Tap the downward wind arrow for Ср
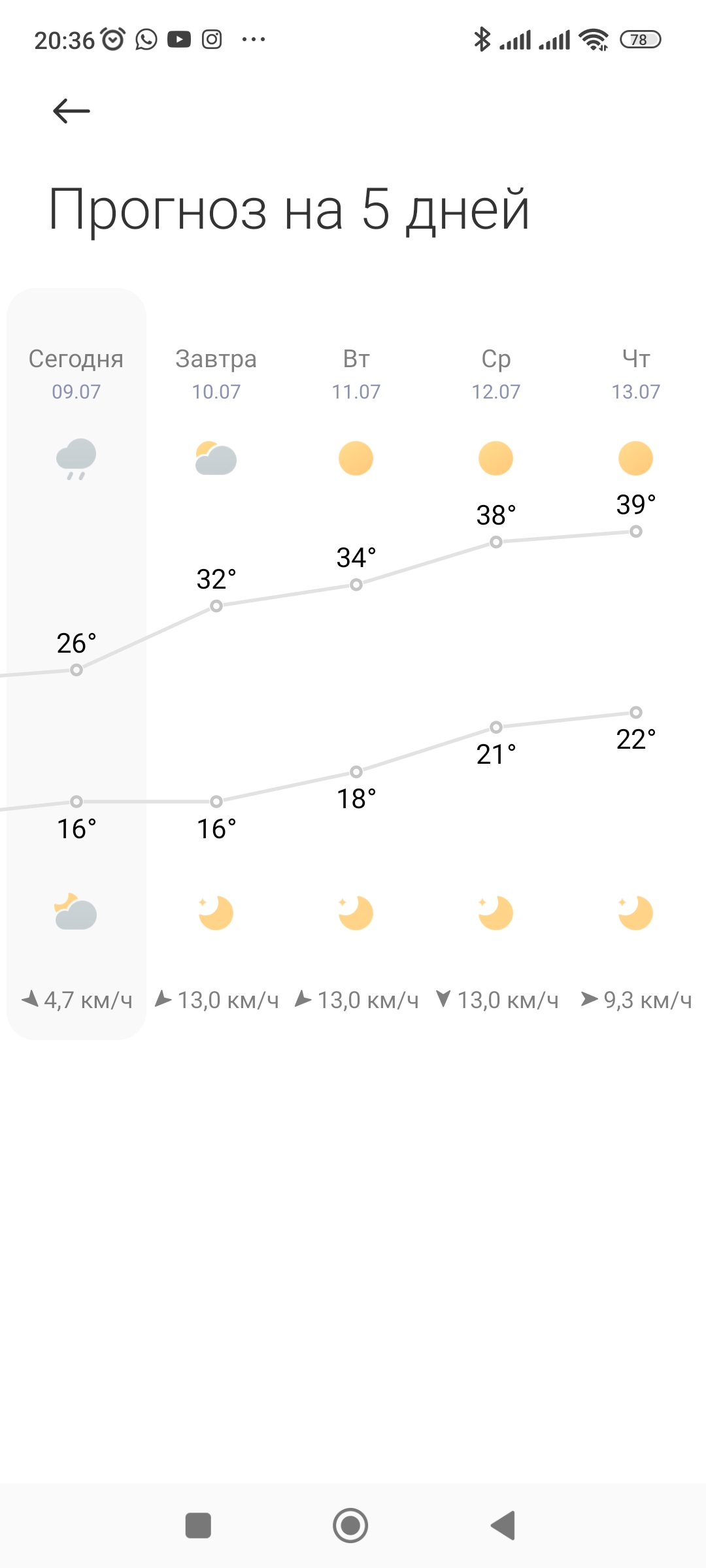 (x=444, y=998)
